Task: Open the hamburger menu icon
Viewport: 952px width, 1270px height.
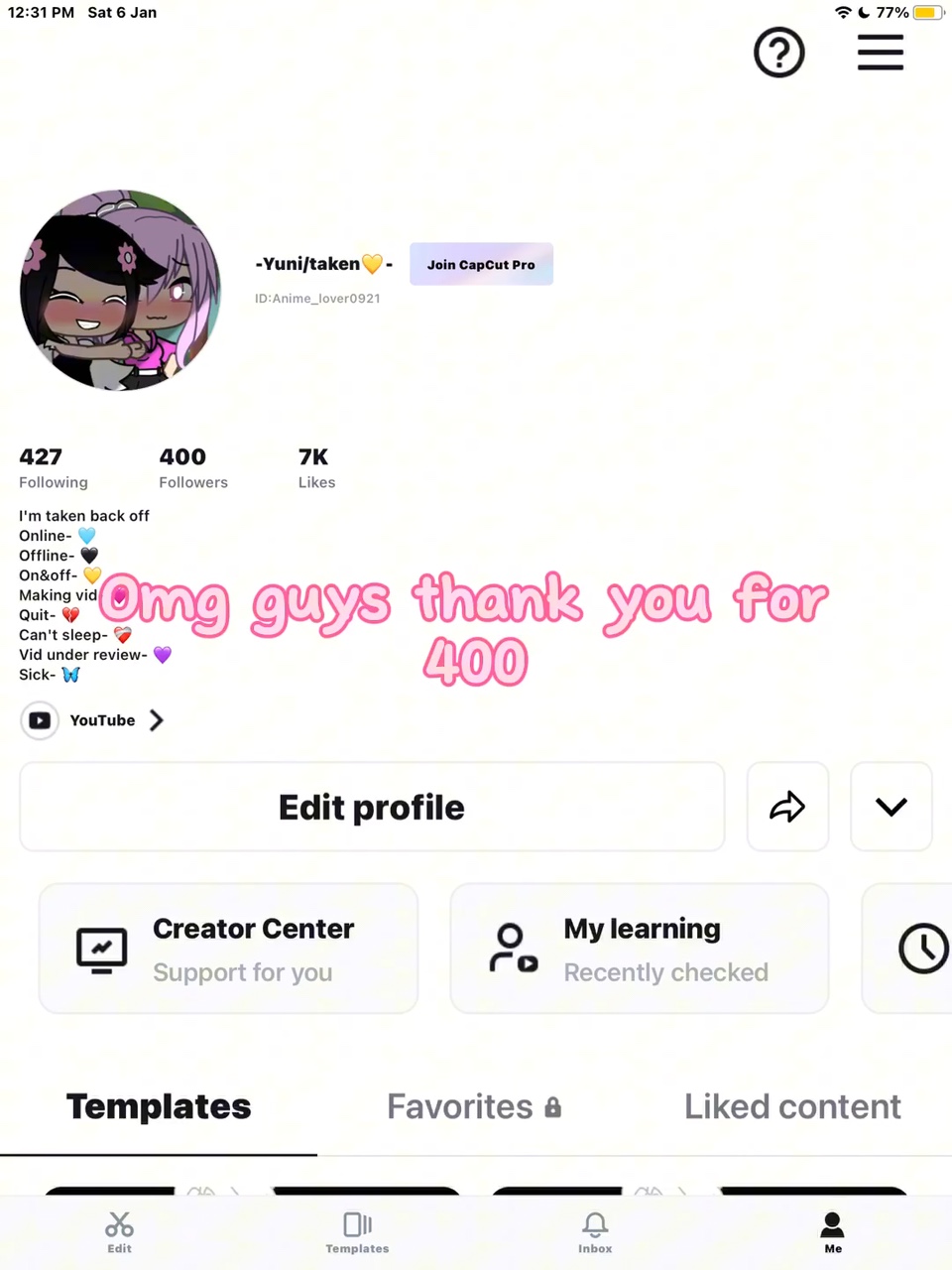Action: [x=880, y=53]
